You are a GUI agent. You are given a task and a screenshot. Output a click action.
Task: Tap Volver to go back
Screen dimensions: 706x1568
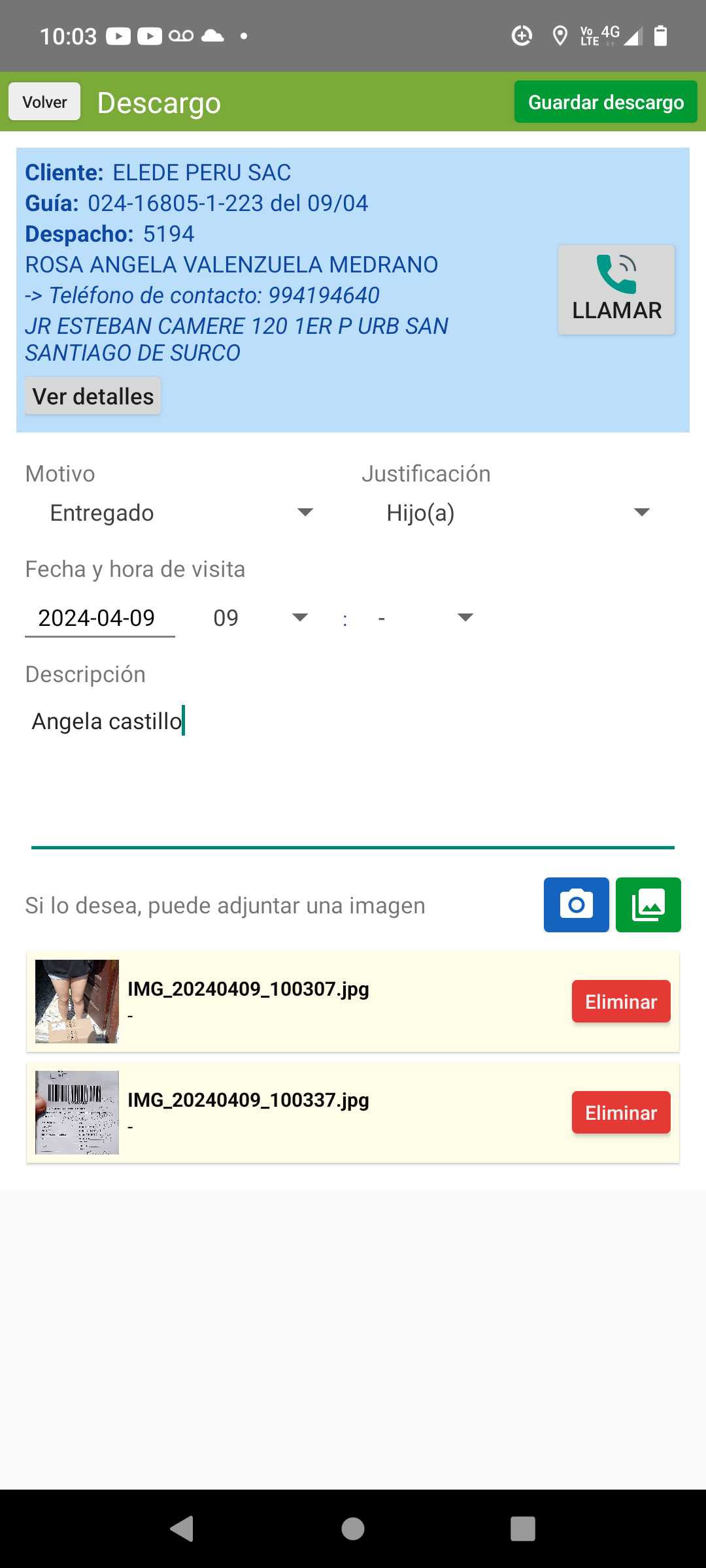[x=44, y=102]
